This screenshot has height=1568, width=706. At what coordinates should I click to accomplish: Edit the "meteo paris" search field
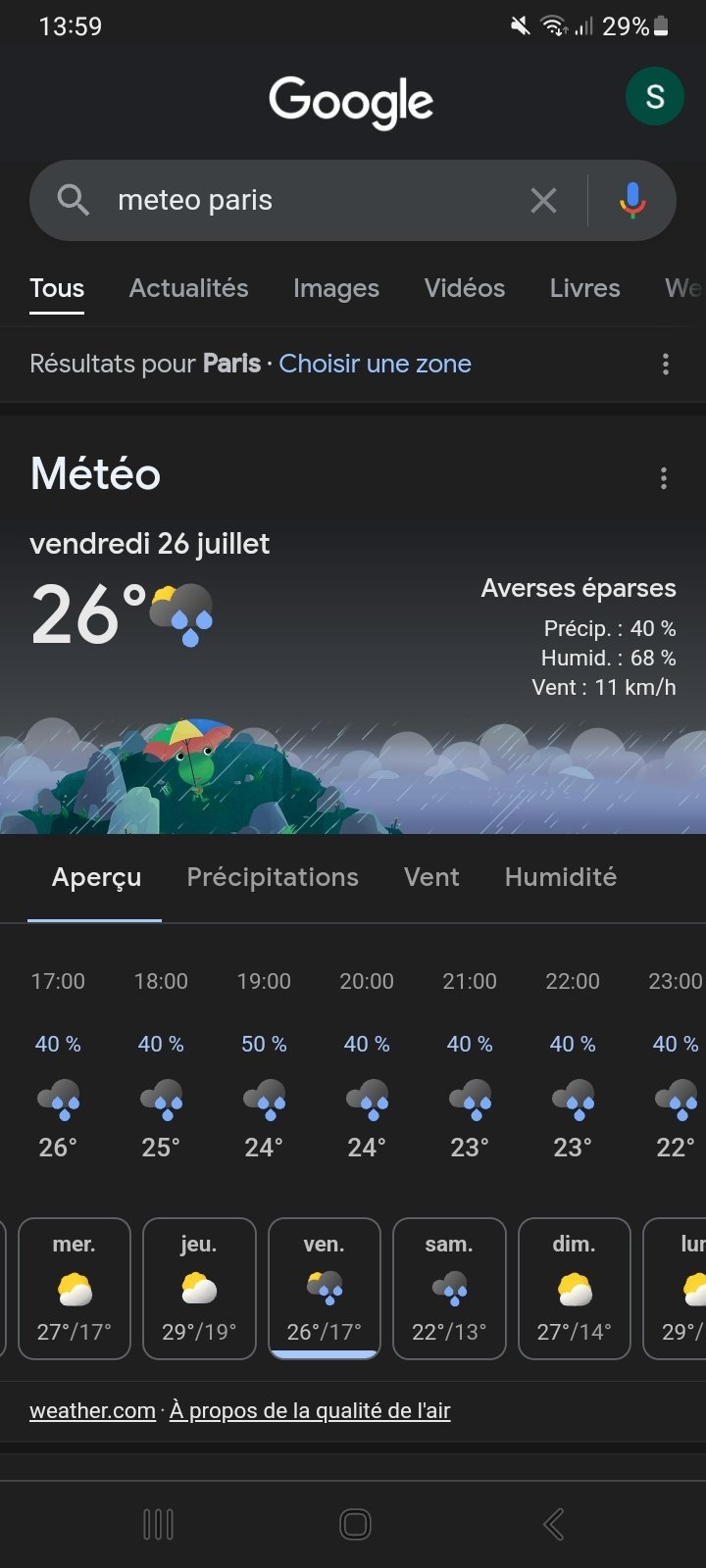click(314, 201)
